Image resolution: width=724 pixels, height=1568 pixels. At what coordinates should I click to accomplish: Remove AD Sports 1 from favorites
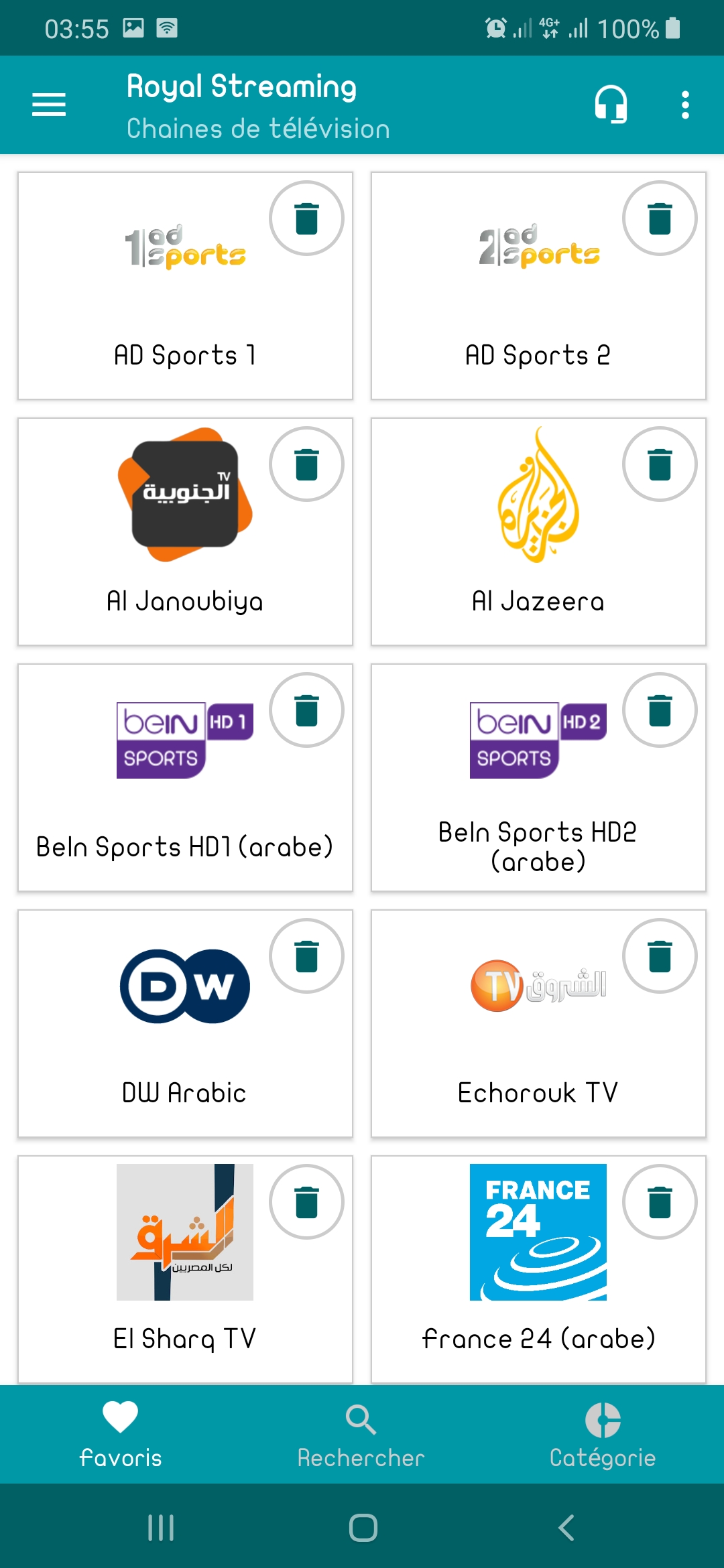click(x=306, y=218)
